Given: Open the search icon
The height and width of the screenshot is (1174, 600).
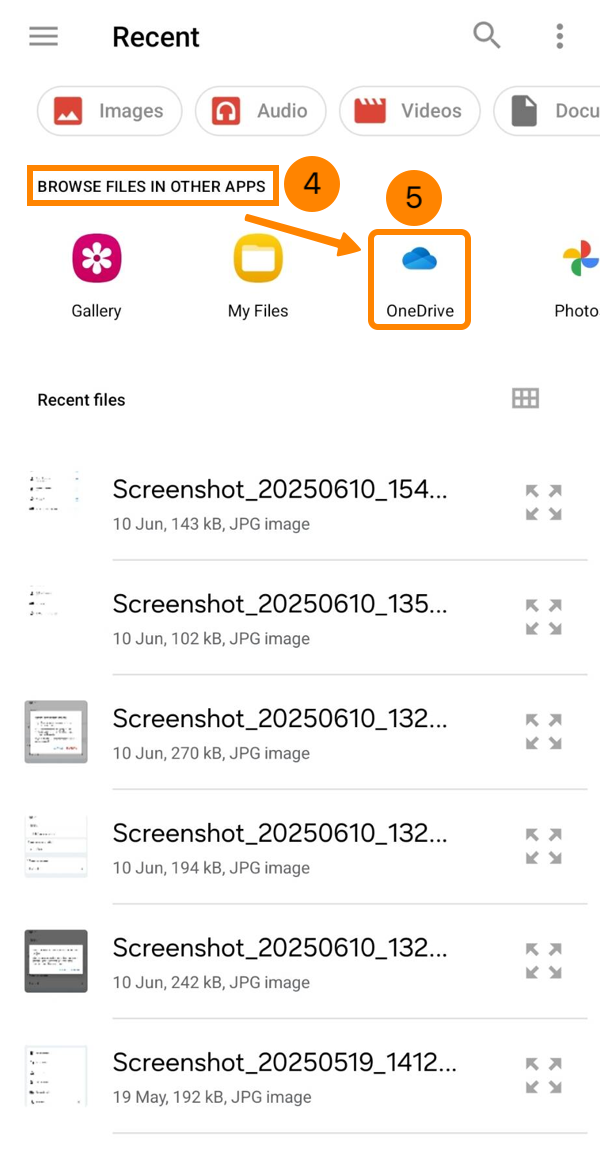Looking at the screenshot, I should (x=486, y=36).
